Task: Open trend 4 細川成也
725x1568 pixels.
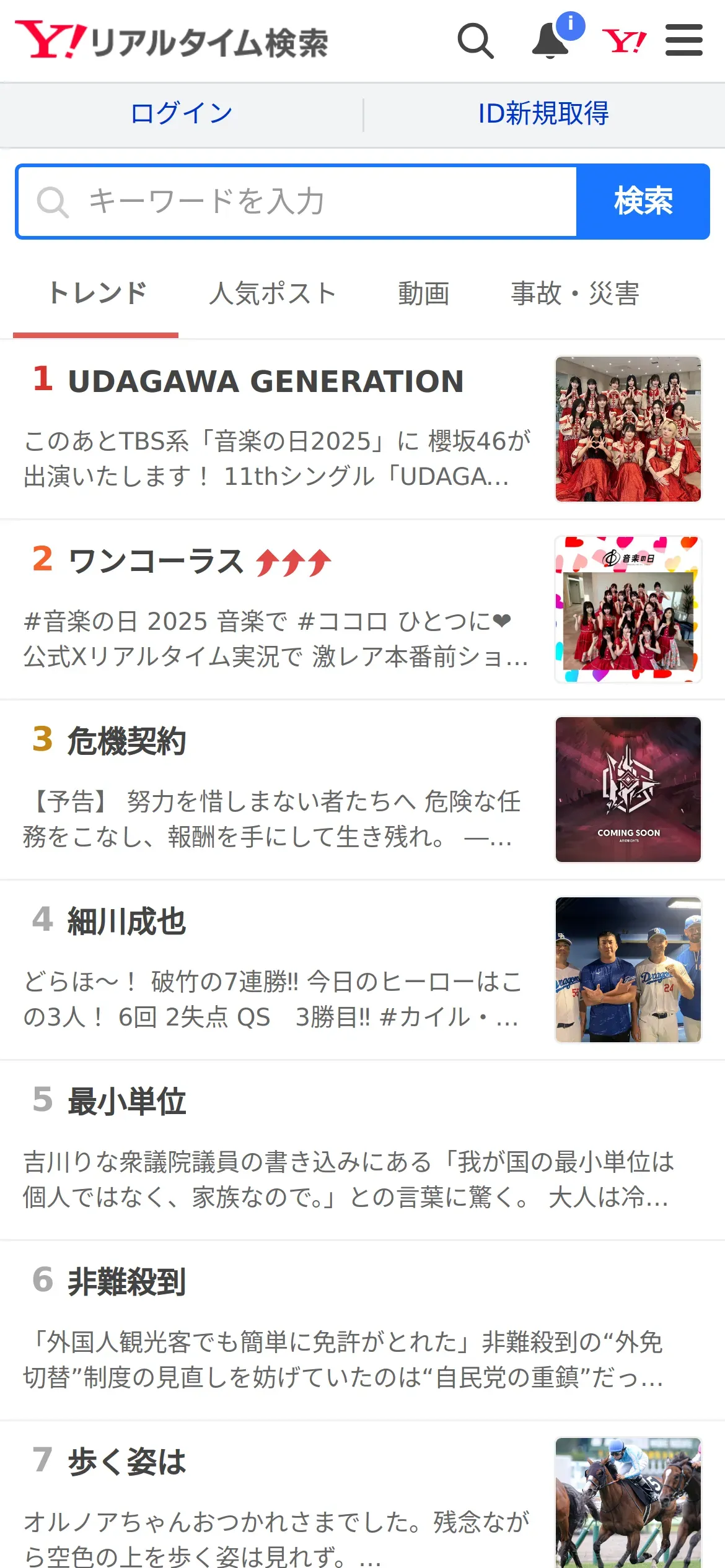Action: (x=127, y=921)
